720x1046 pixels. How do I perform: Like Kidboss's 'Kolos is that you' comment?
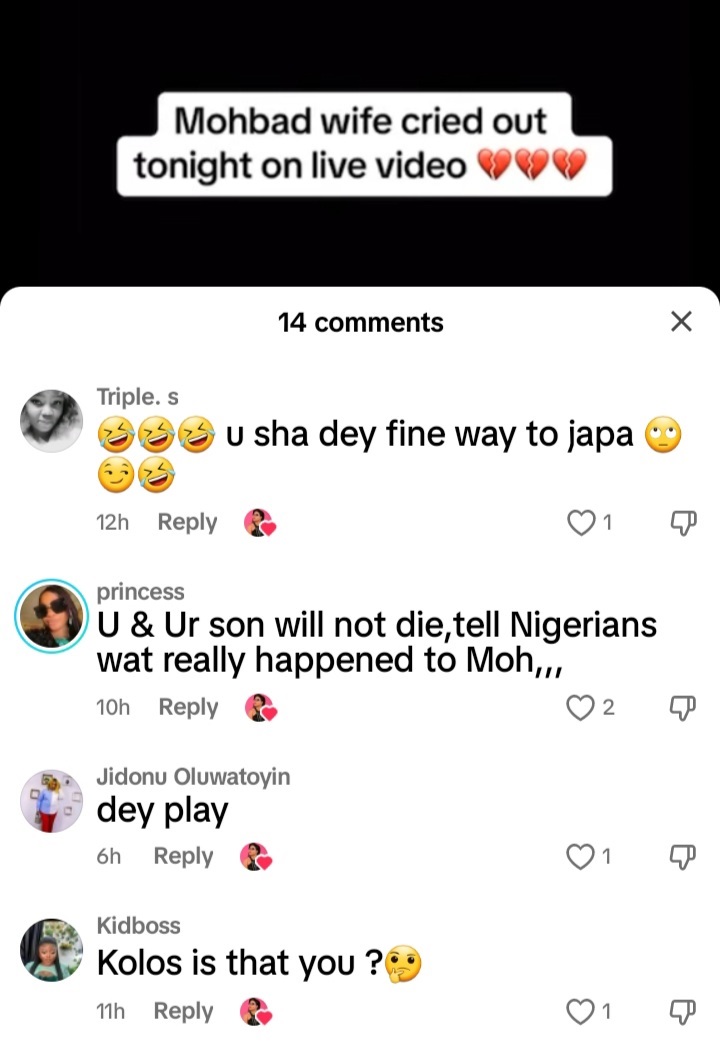click(x=580, y=1011)
